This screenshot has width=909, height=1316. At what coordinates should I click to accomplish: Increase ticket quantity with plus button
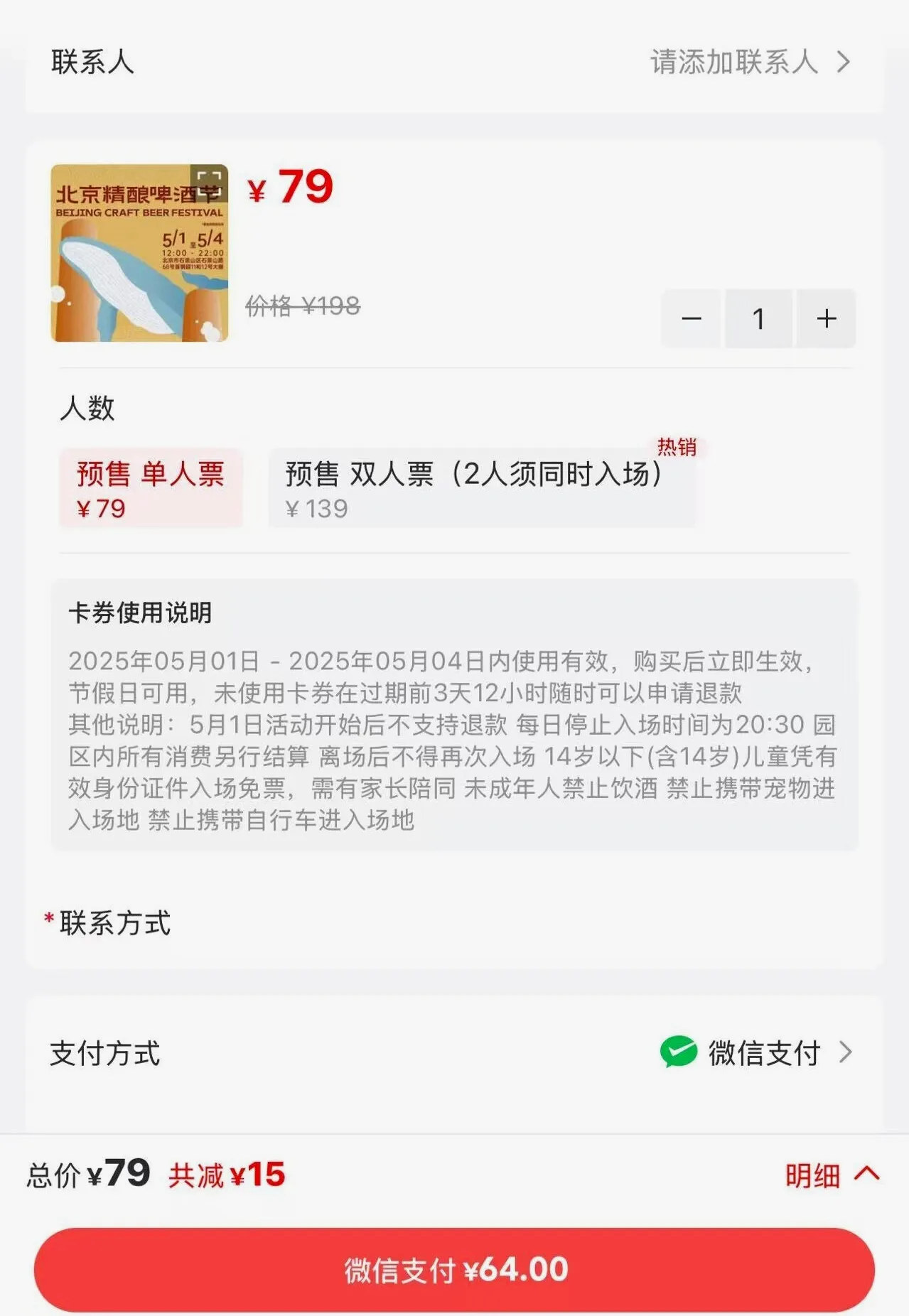(826, 319)
